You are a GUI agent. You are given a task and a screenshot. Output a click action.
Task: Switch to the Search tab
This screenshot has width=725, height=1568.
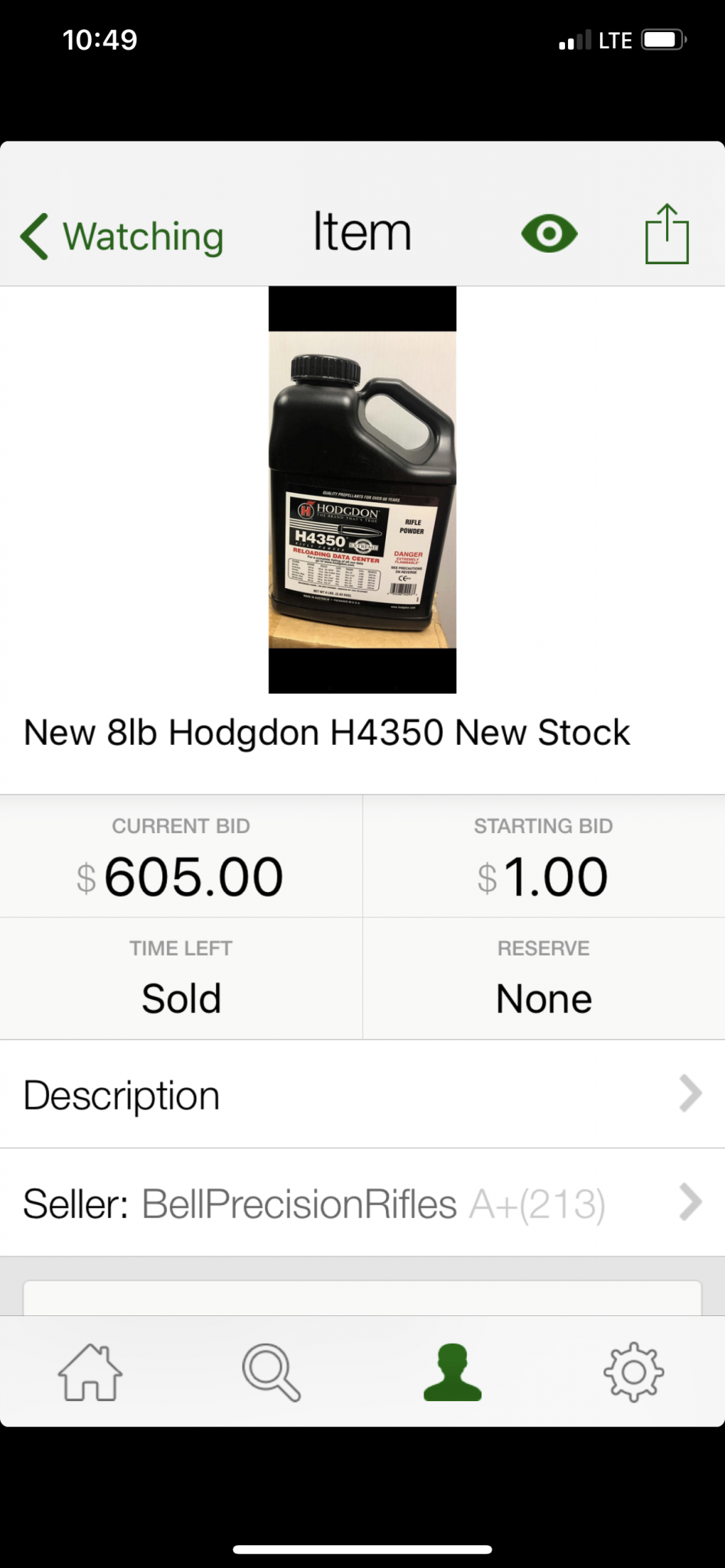click(271, 1372)
